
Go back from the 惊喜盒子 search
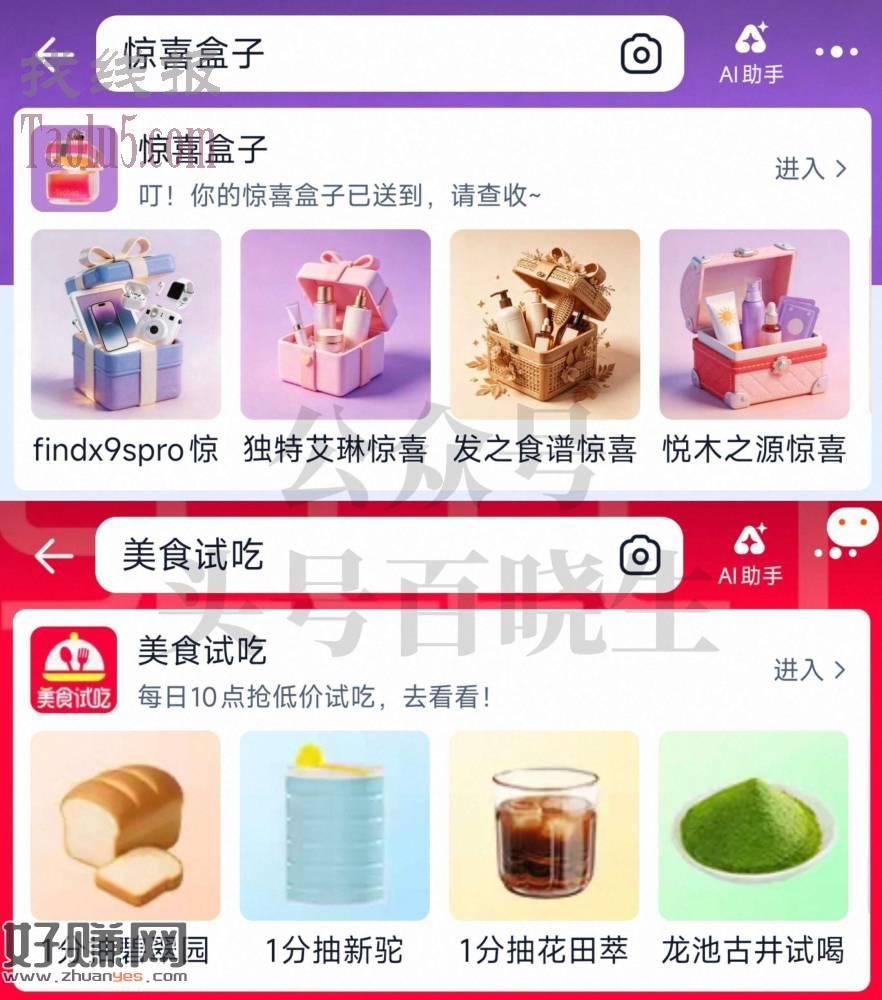click(x=54, y=54)
